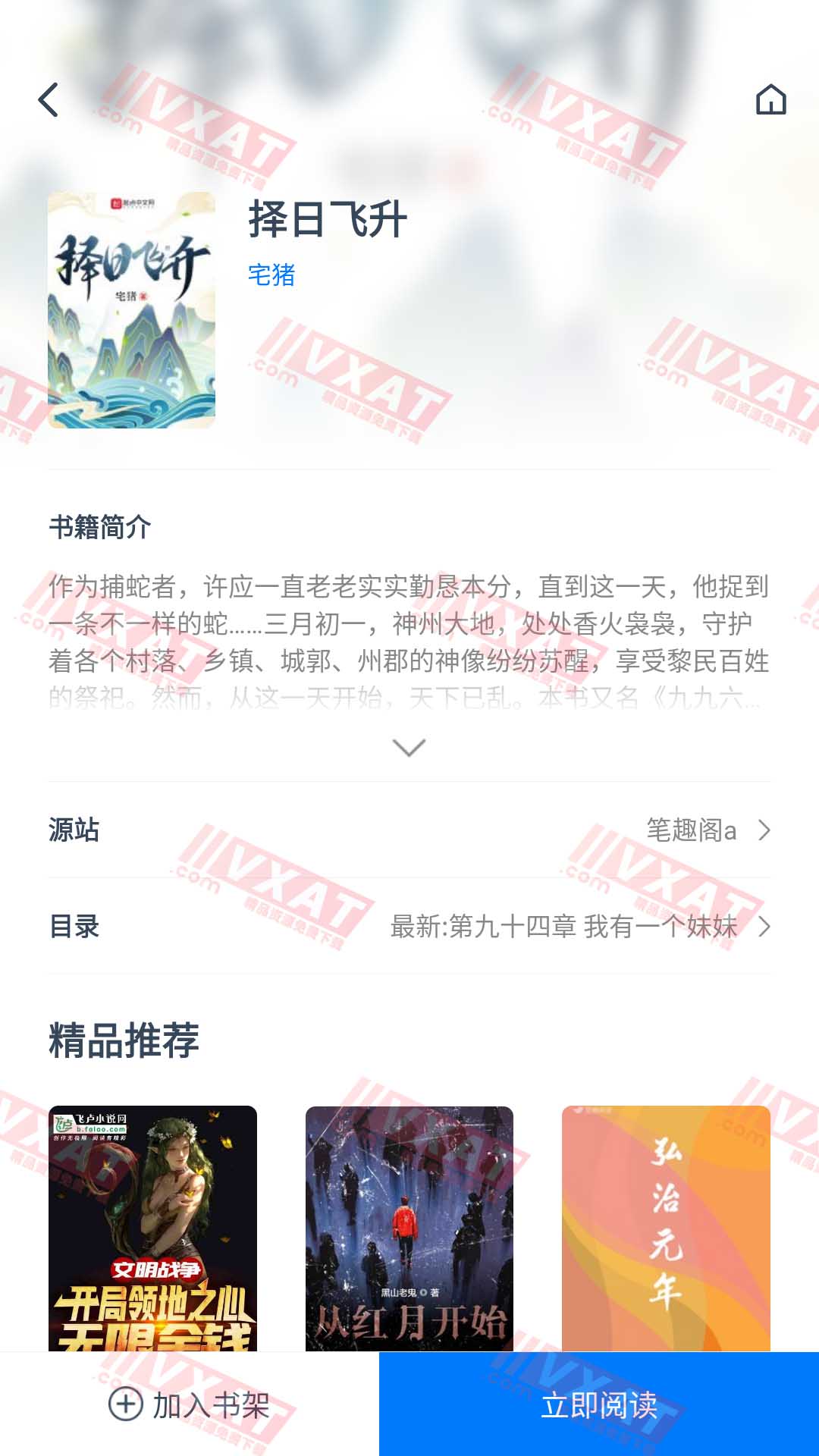This screenshot has height=1456, width=819.
Task: Open recommended book 文明战争
Action: [x=152, y=1228]
